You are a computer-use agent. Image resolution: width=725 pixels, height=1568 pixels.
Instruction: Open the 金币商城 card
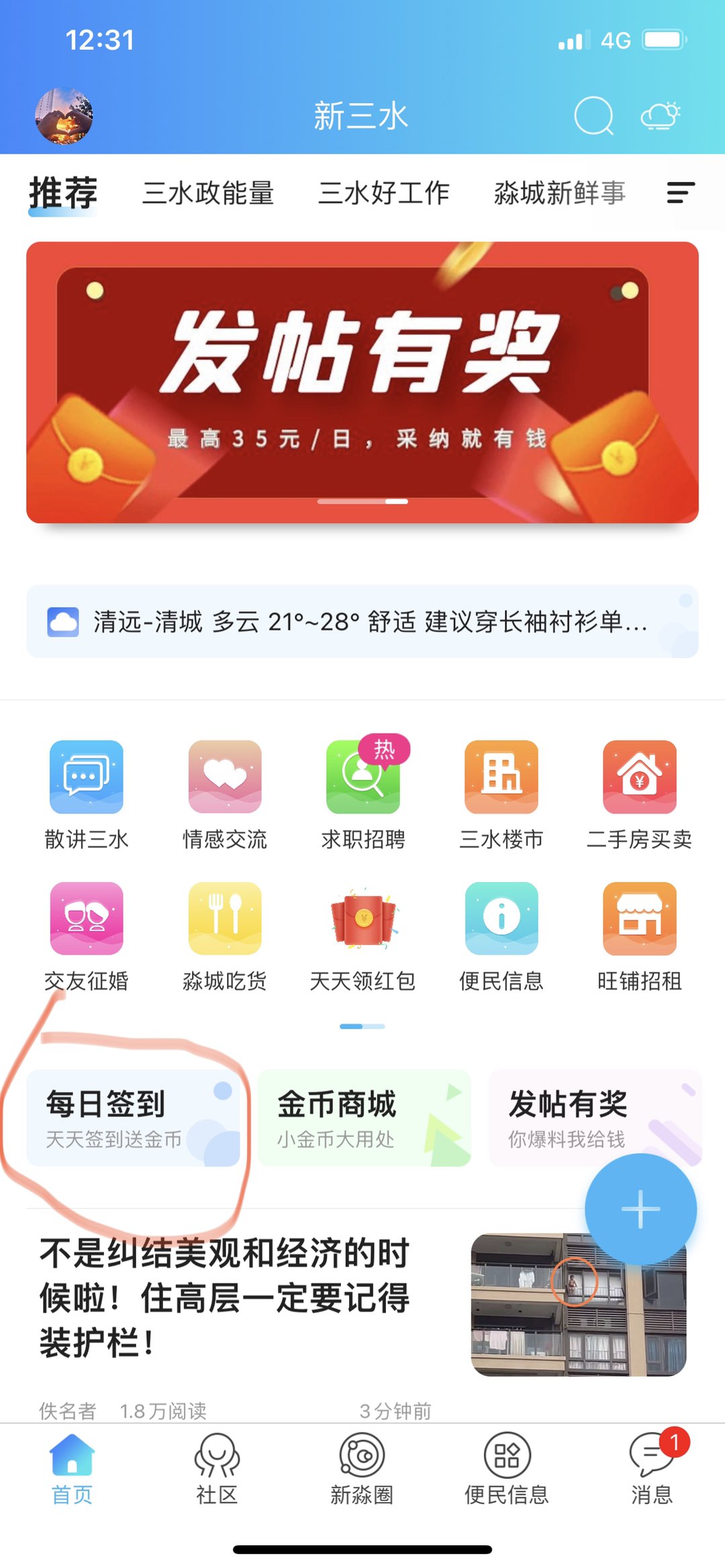(x=364, y=1118)
